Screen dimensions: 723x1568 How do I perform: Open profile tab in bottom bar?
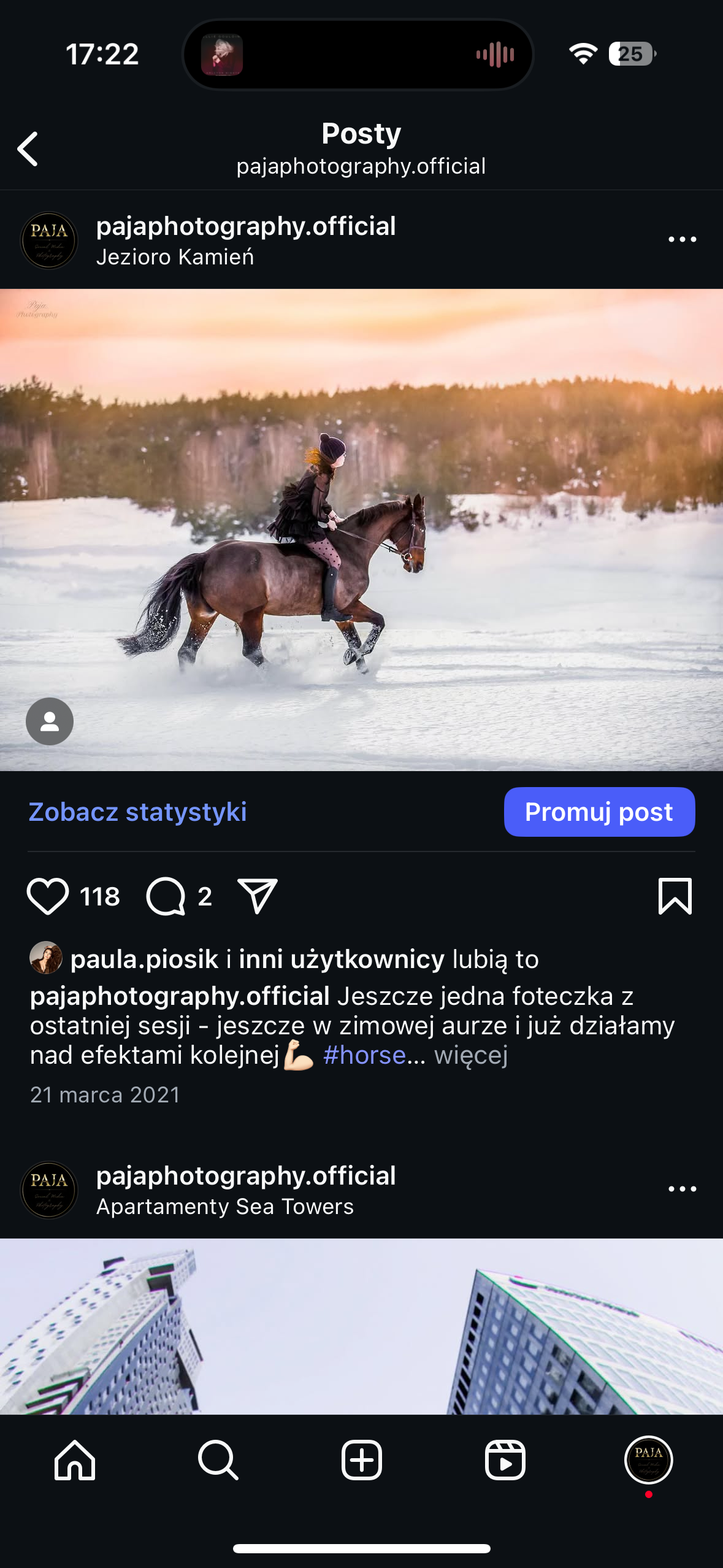coord(649,1460)
